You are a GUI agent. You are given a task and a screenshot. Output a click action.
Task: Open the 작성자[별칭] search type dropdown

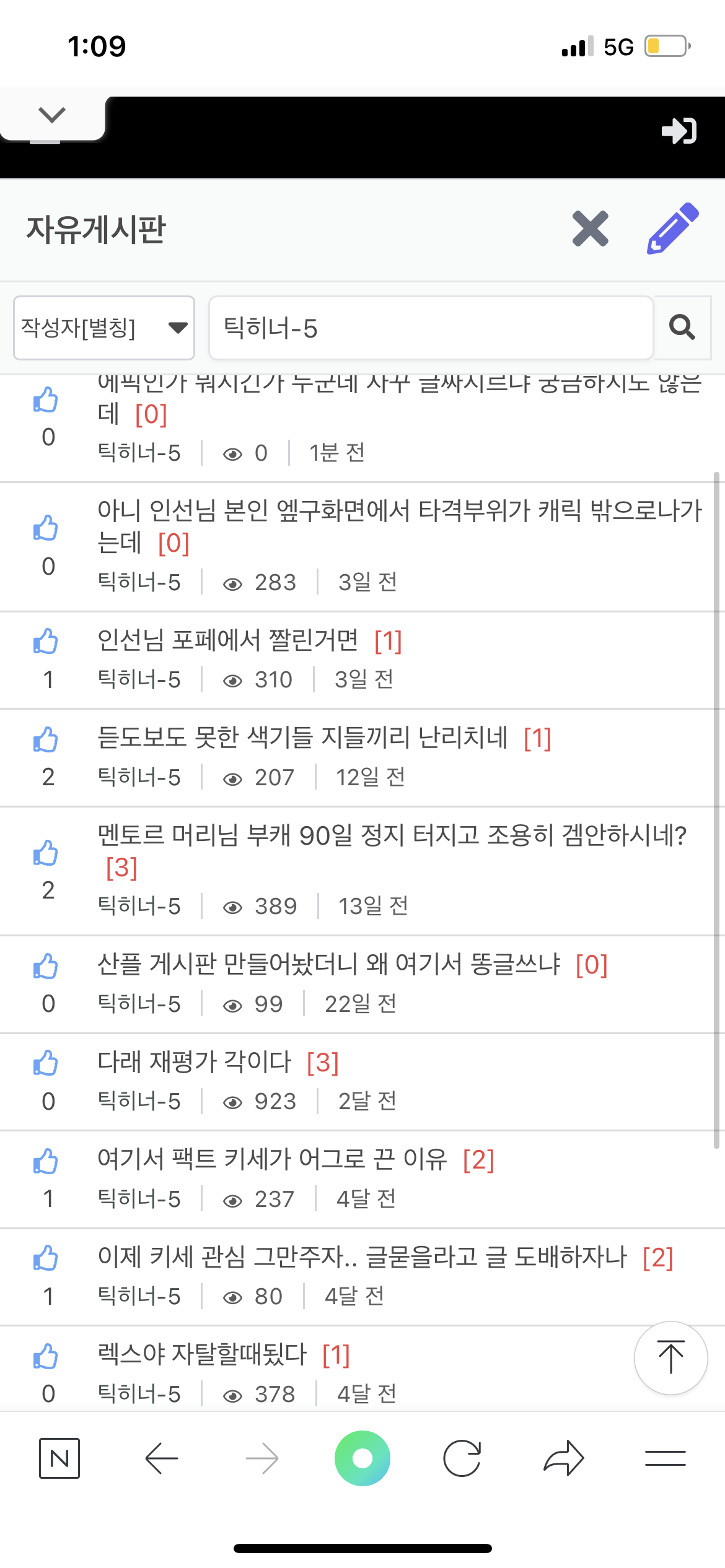coord(104,328)
